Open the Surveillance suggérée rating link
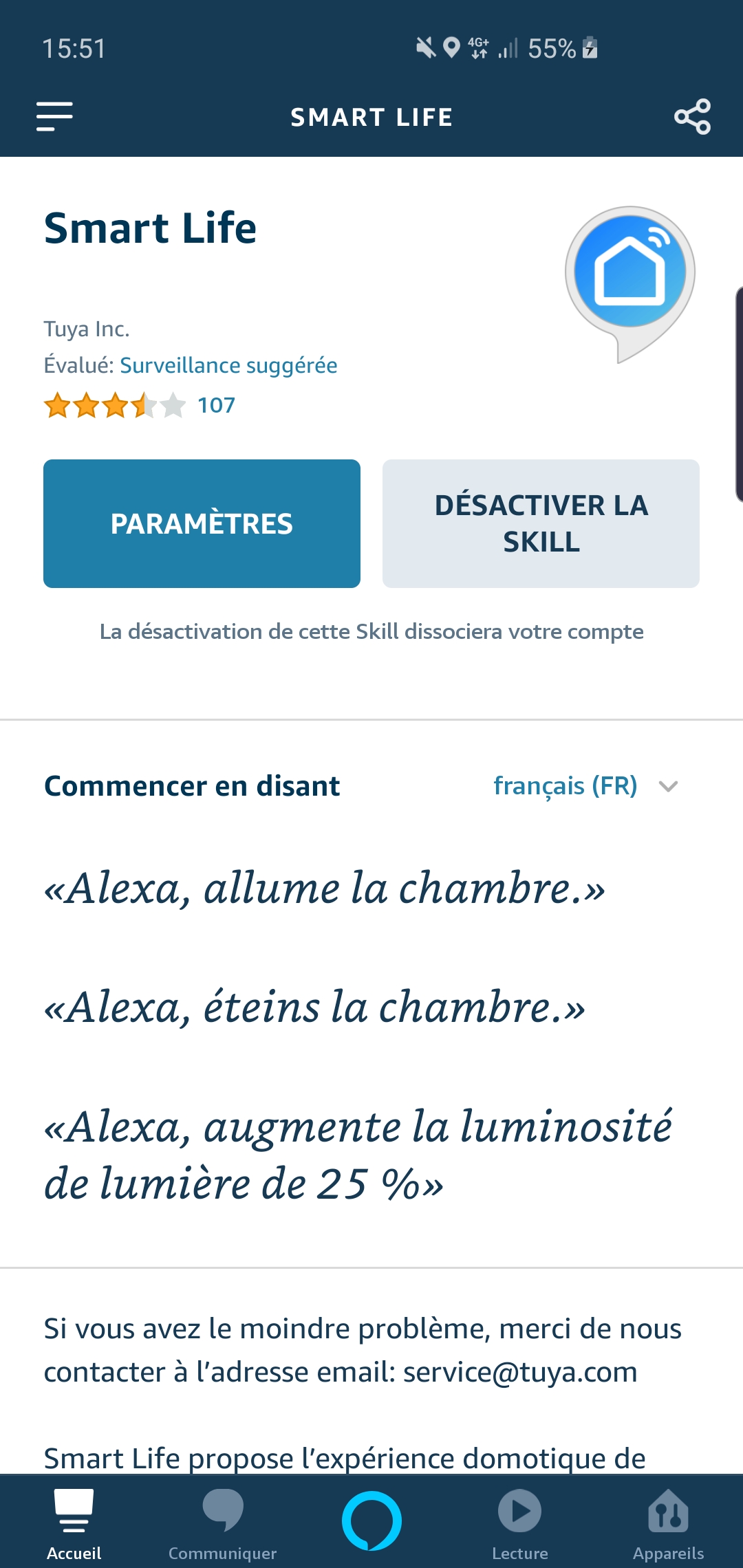The image size is (743, 1568). click(228, 365)
